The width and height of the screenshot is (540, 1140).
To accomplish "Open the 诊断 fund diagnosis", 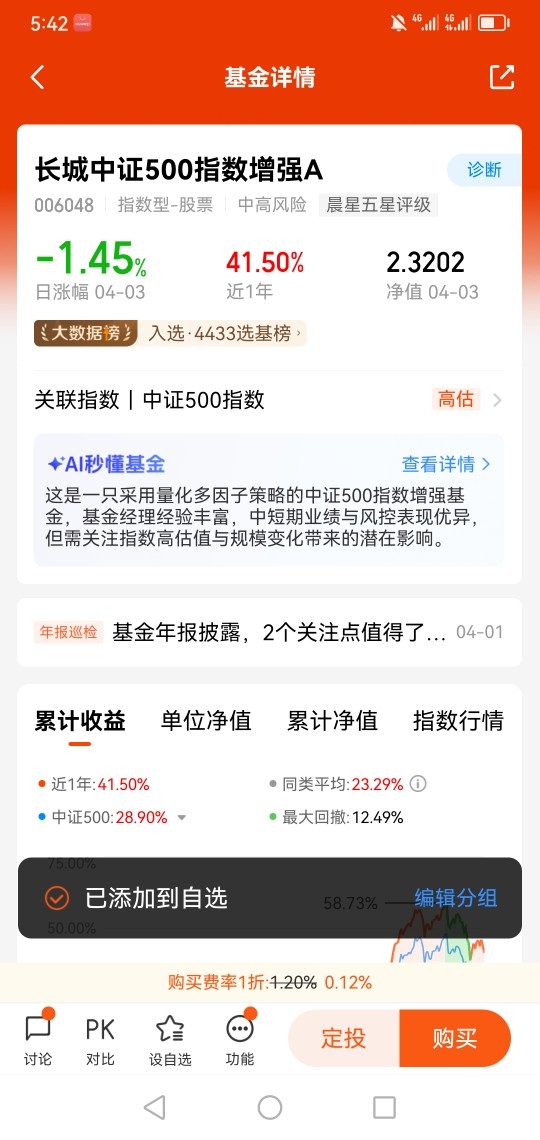I will click(484, 170).
